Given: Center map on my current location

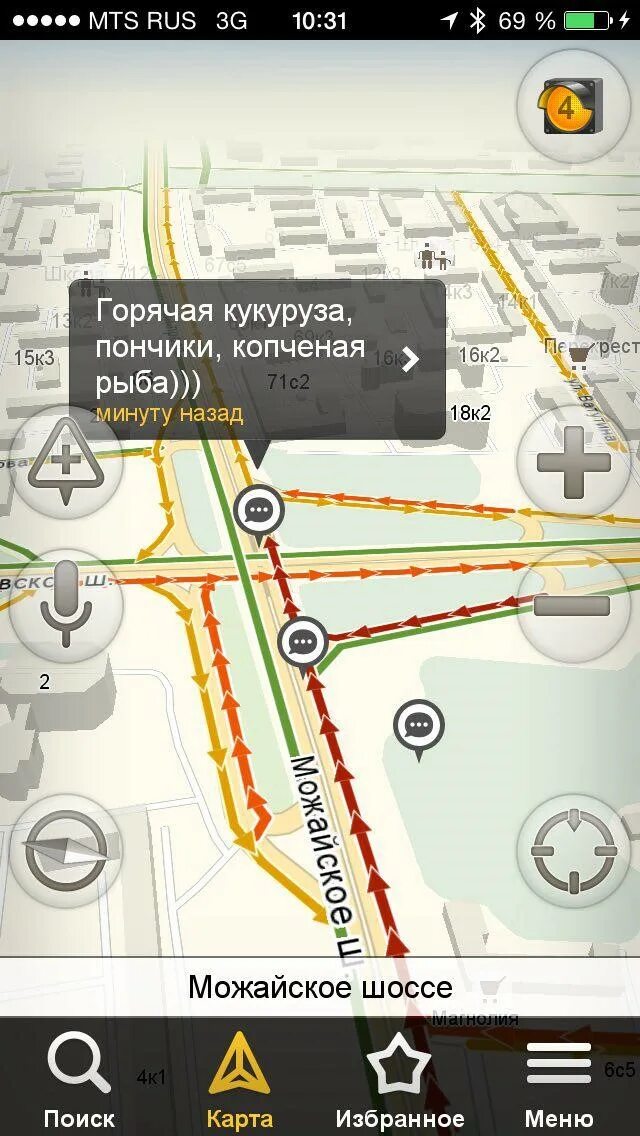Looking at the screenshot, I should (x=573, y=851).
